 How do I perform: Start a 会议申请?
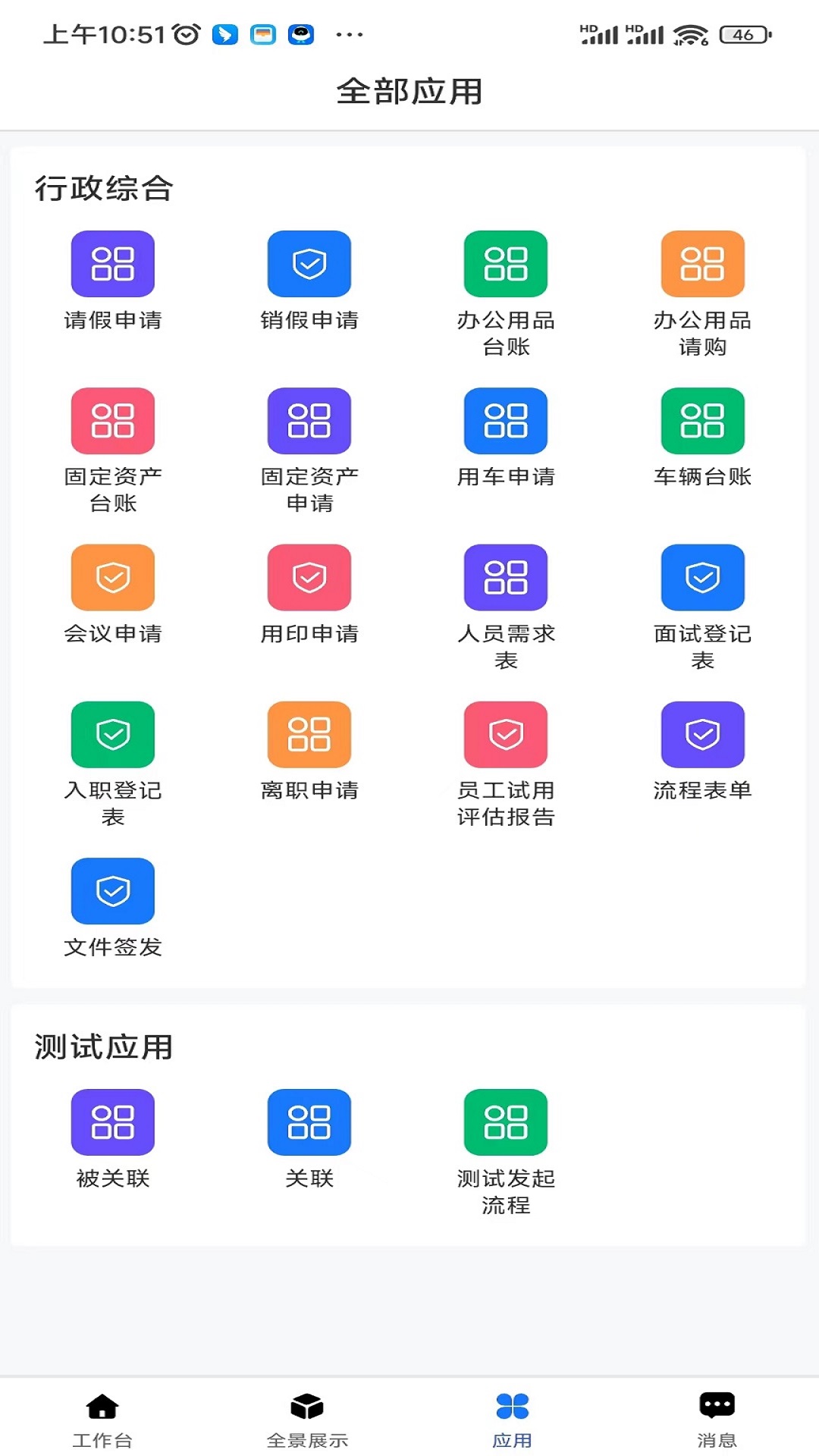pyautogui.click(x=113, y=578)
